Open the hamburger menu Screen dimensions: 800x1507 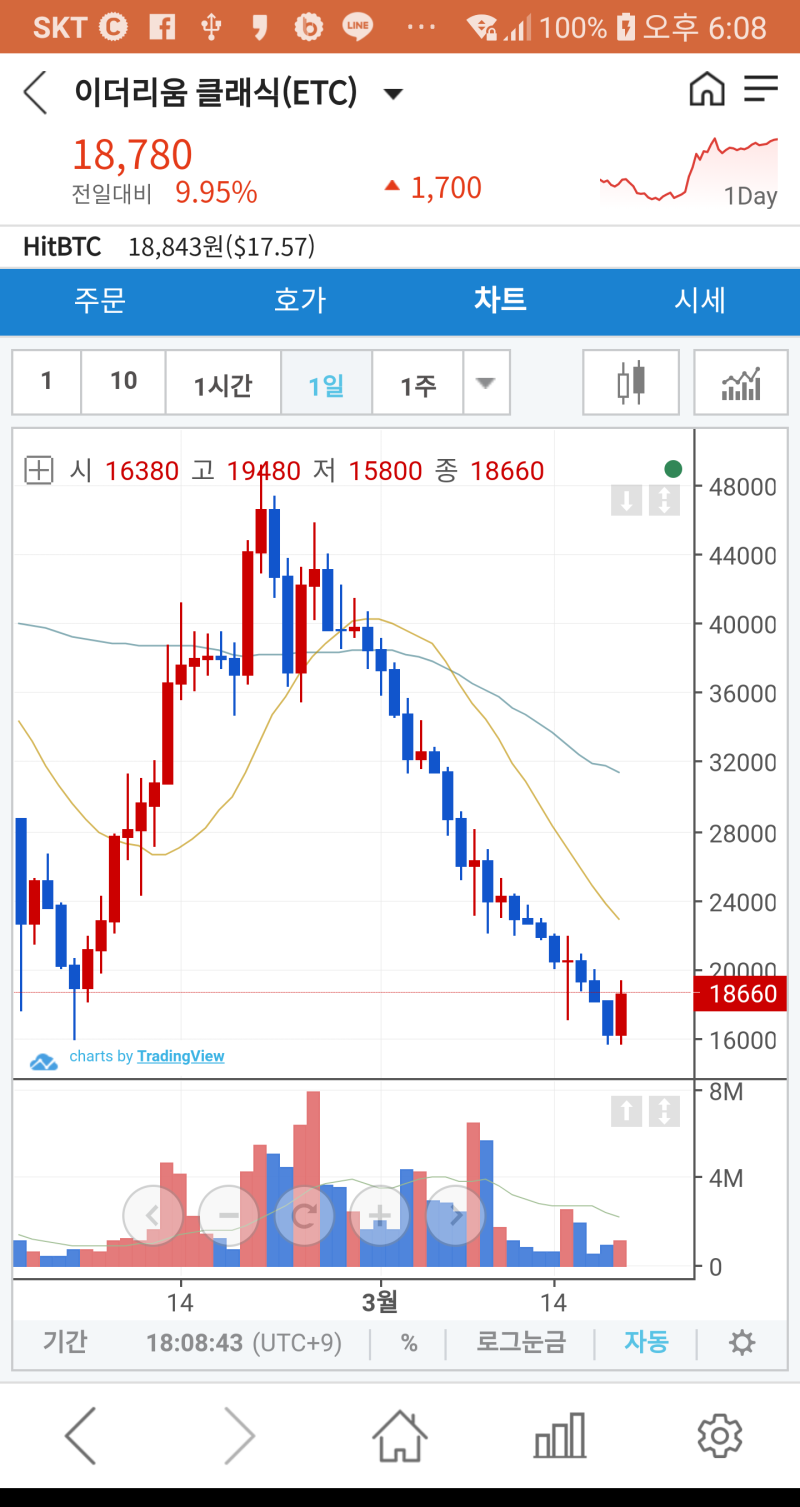tap(761, 90)
